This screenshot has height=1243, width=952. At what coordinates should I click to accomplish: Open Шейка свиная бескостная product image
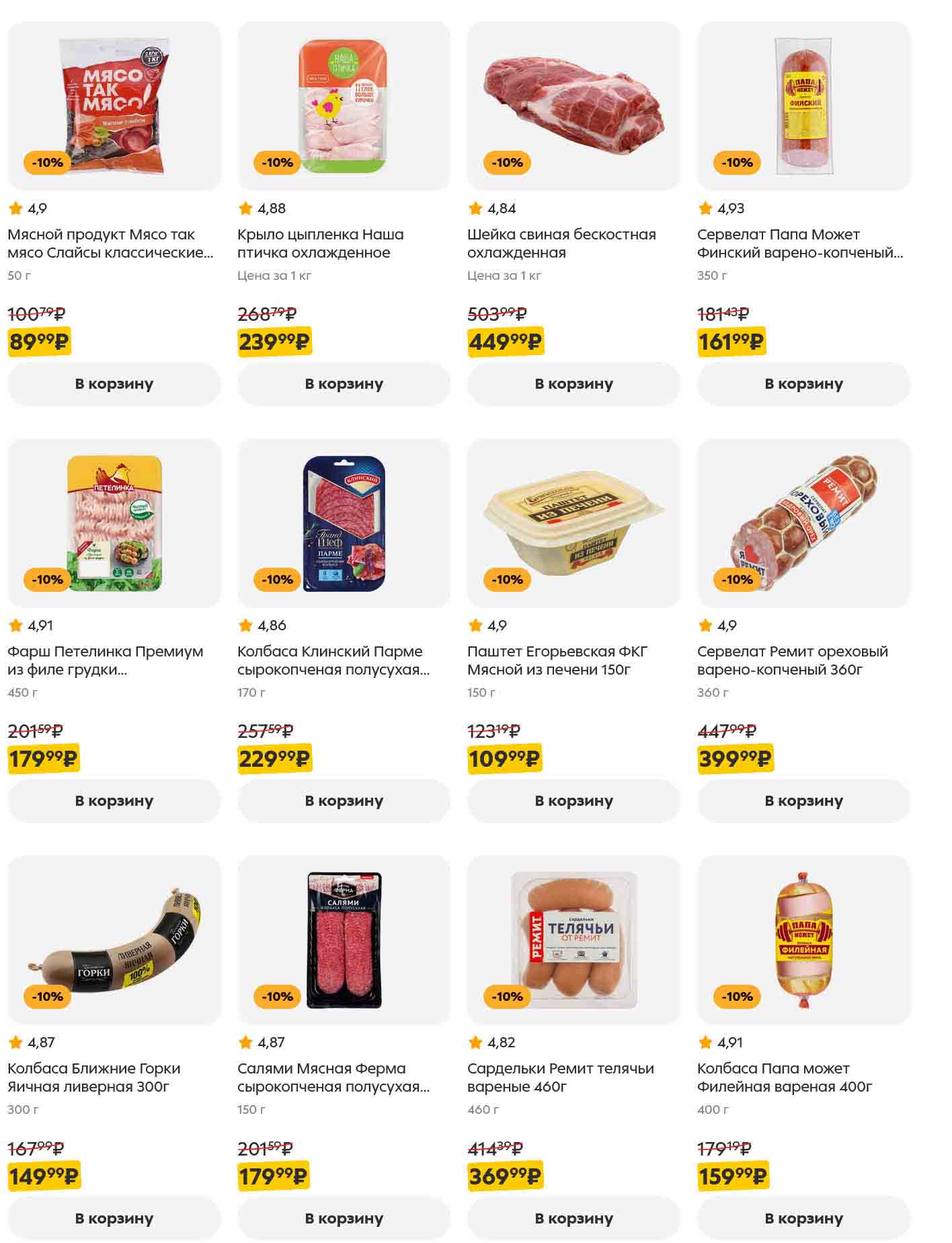tap(574, 106)
